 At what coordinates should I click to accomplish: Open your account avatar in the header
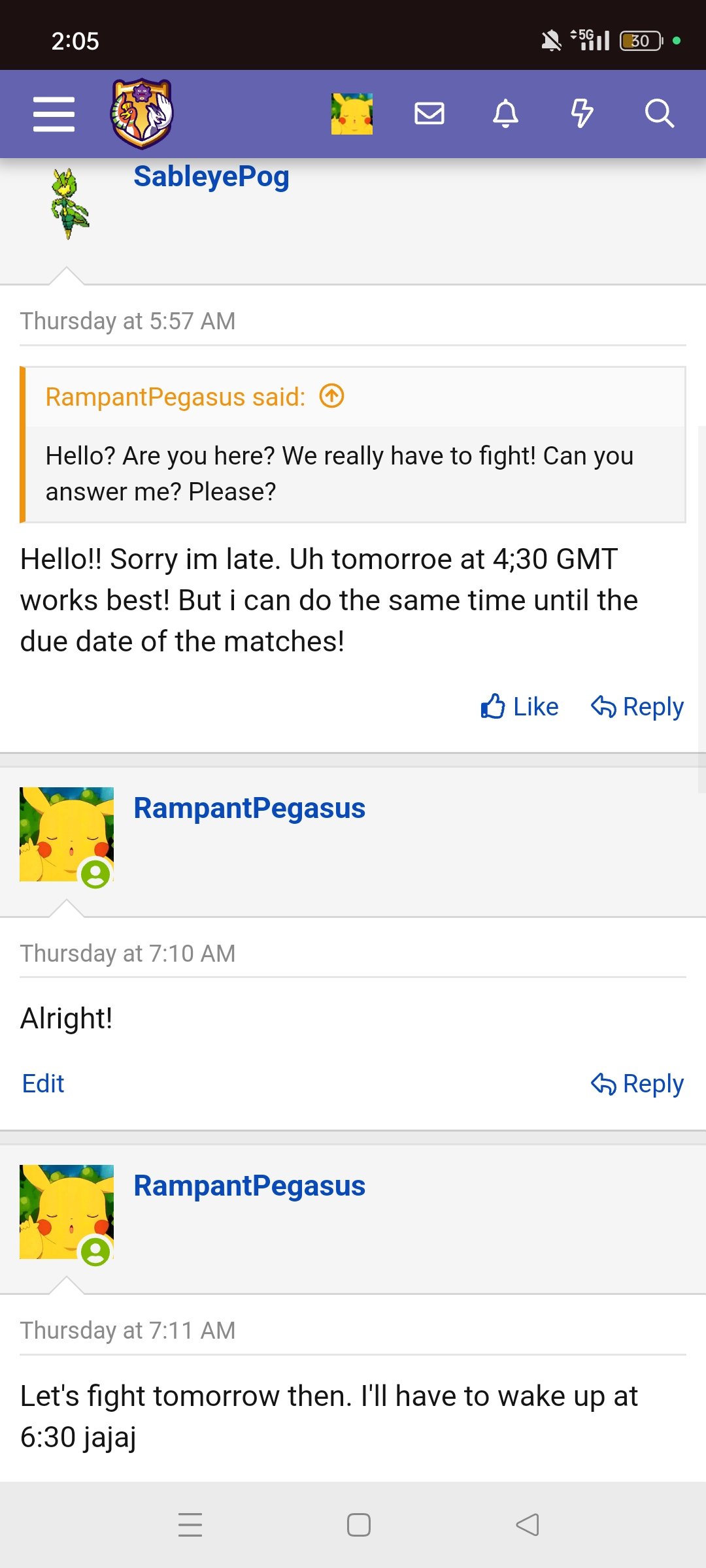pos(352,114)
